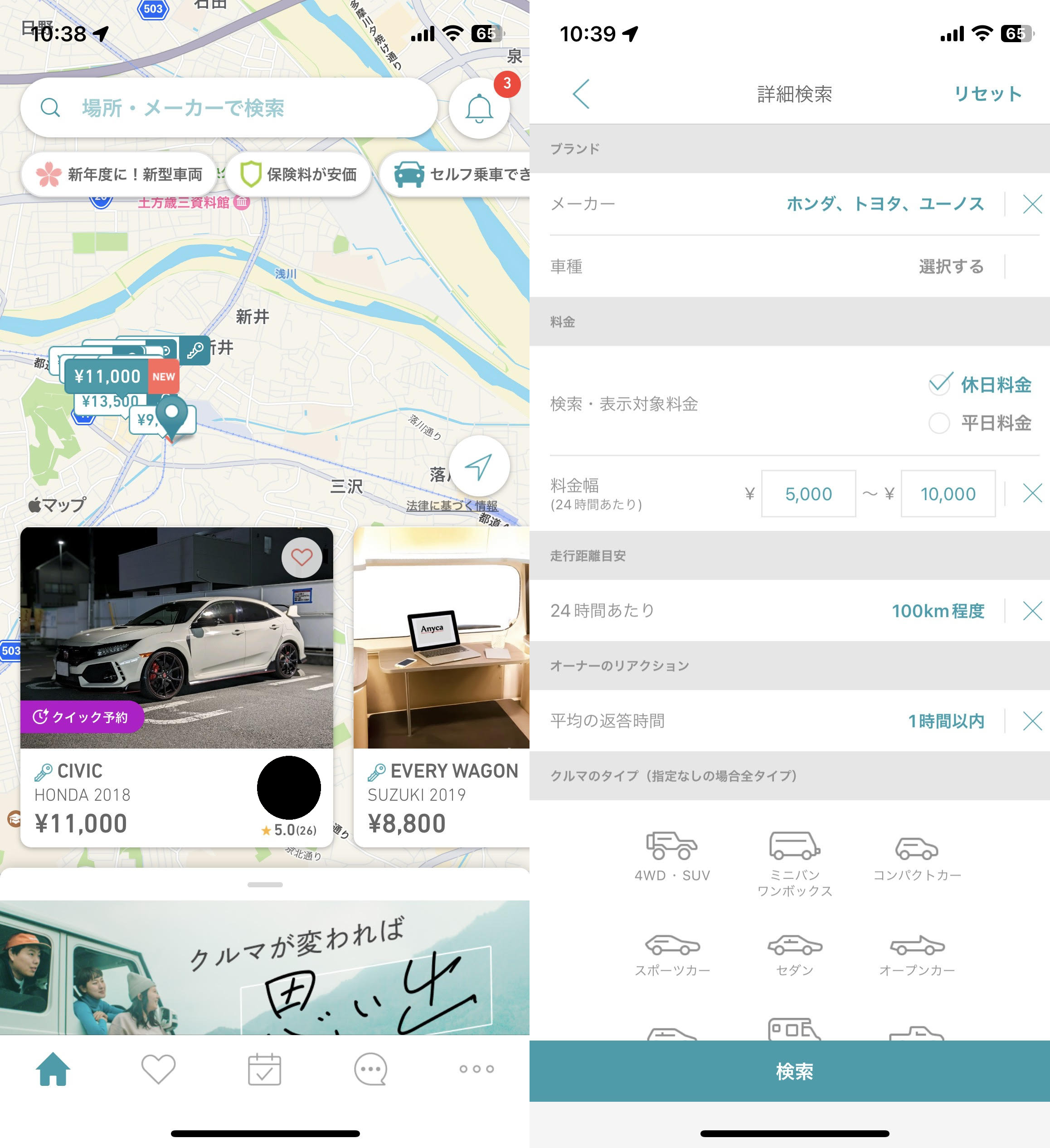Viewport: 1050px width, 1148px height.
Task: Open the EVERY WAGON car card
Action: (441, 683)
